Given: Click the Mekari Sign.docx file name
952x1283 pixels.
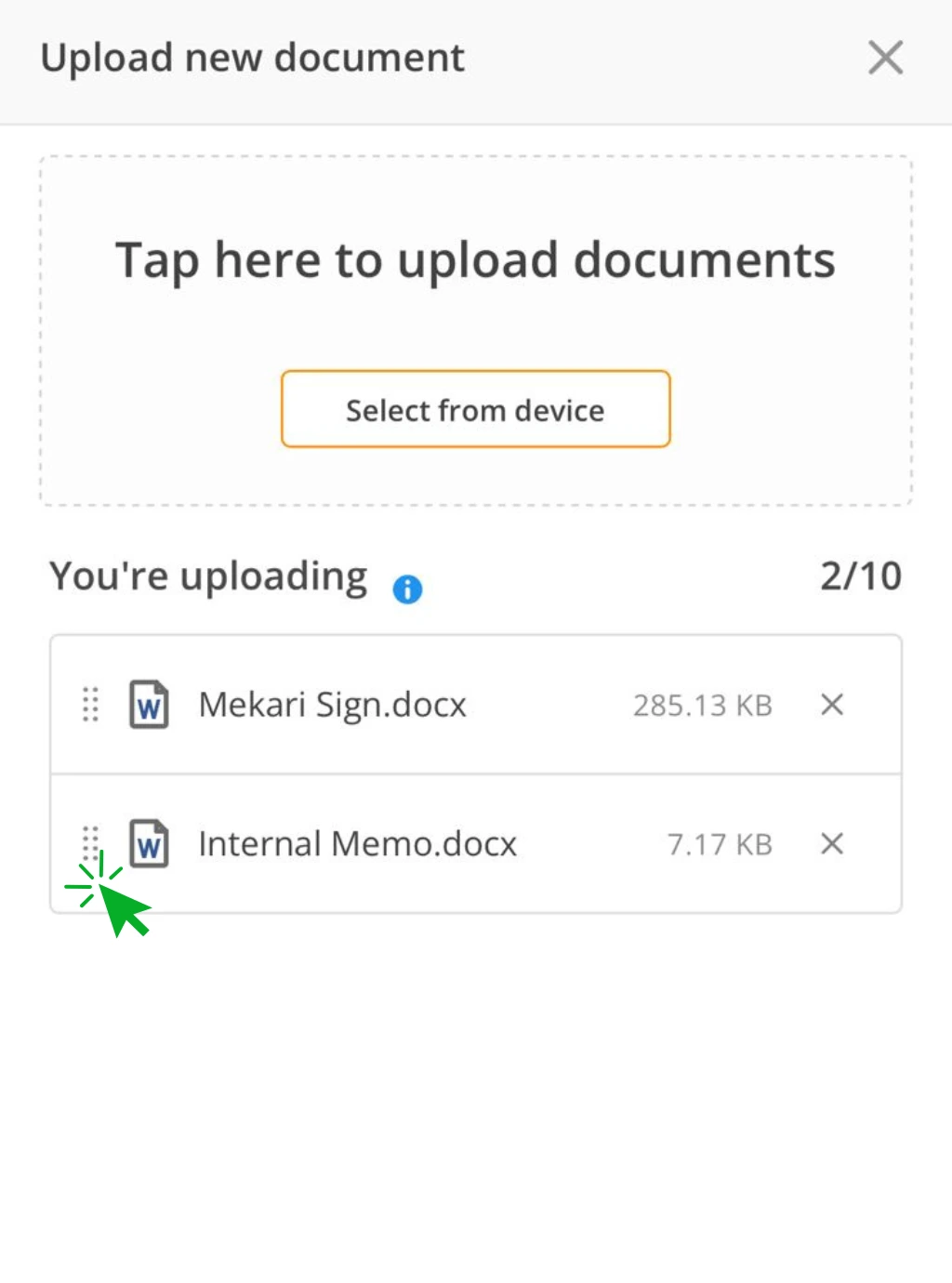Looking at the screenshot, I should [332, 705].
